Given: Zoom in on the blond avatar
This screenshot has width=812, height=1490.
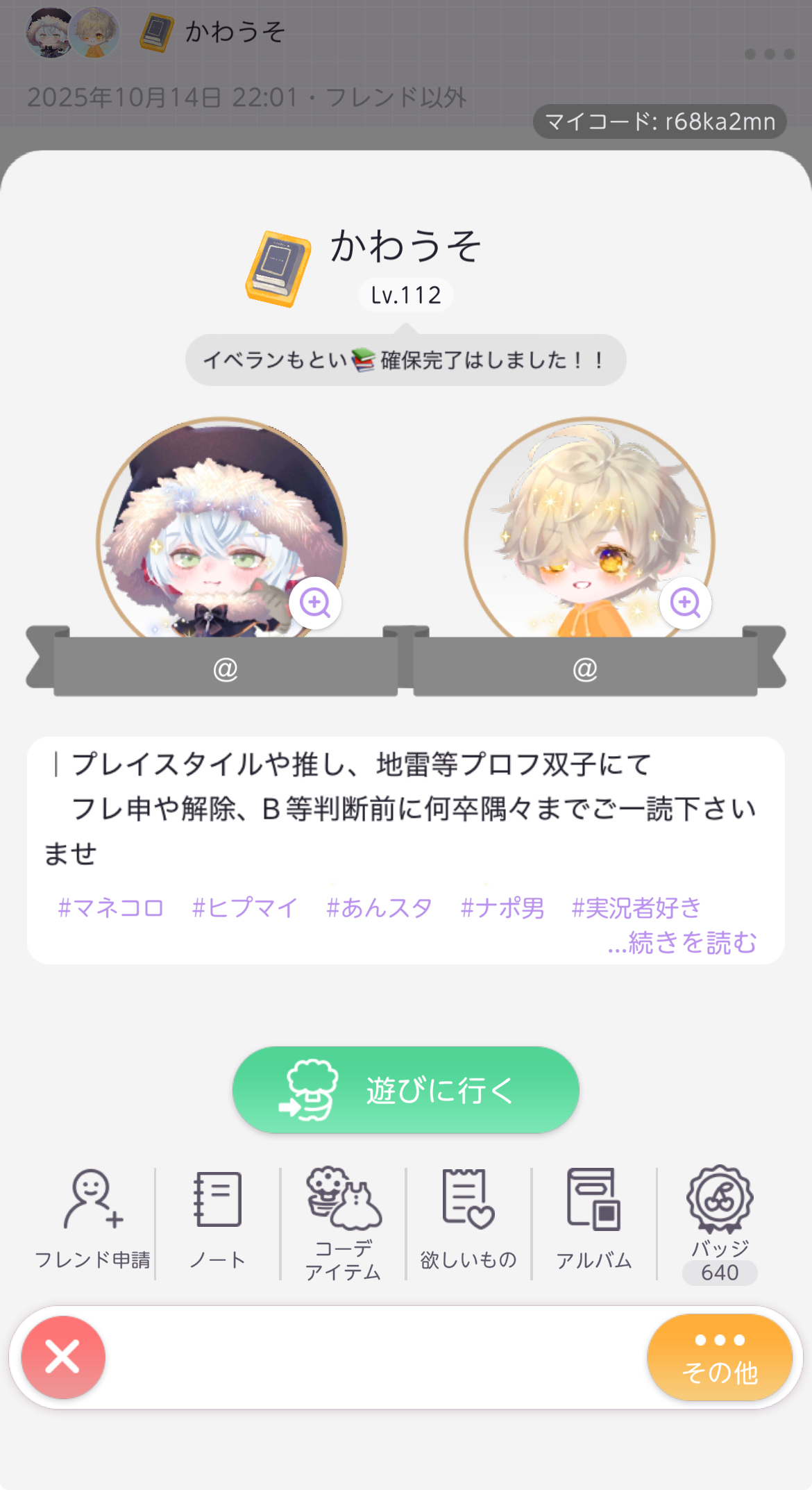Looking at the screenshot, I should tap(685, 603).
